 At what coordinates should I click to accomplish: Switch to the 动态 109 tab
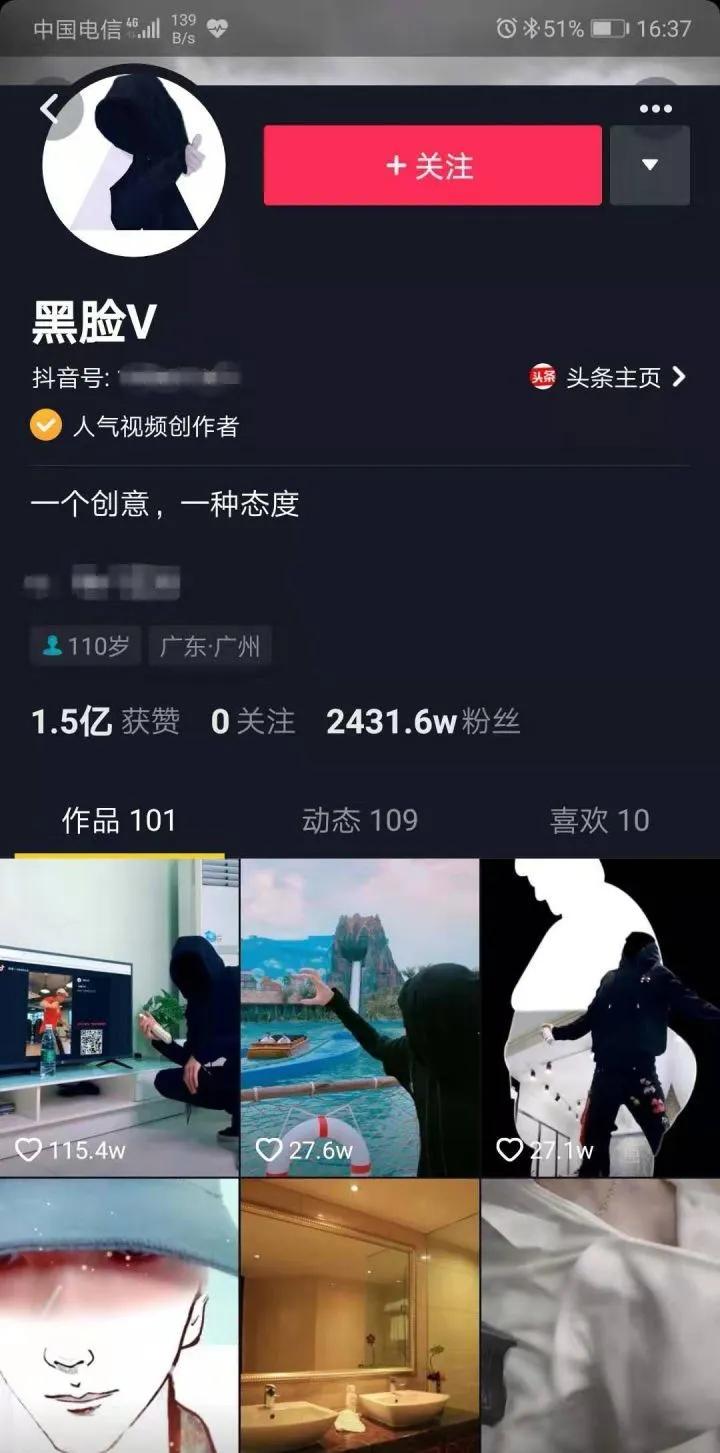click(359, 821)
